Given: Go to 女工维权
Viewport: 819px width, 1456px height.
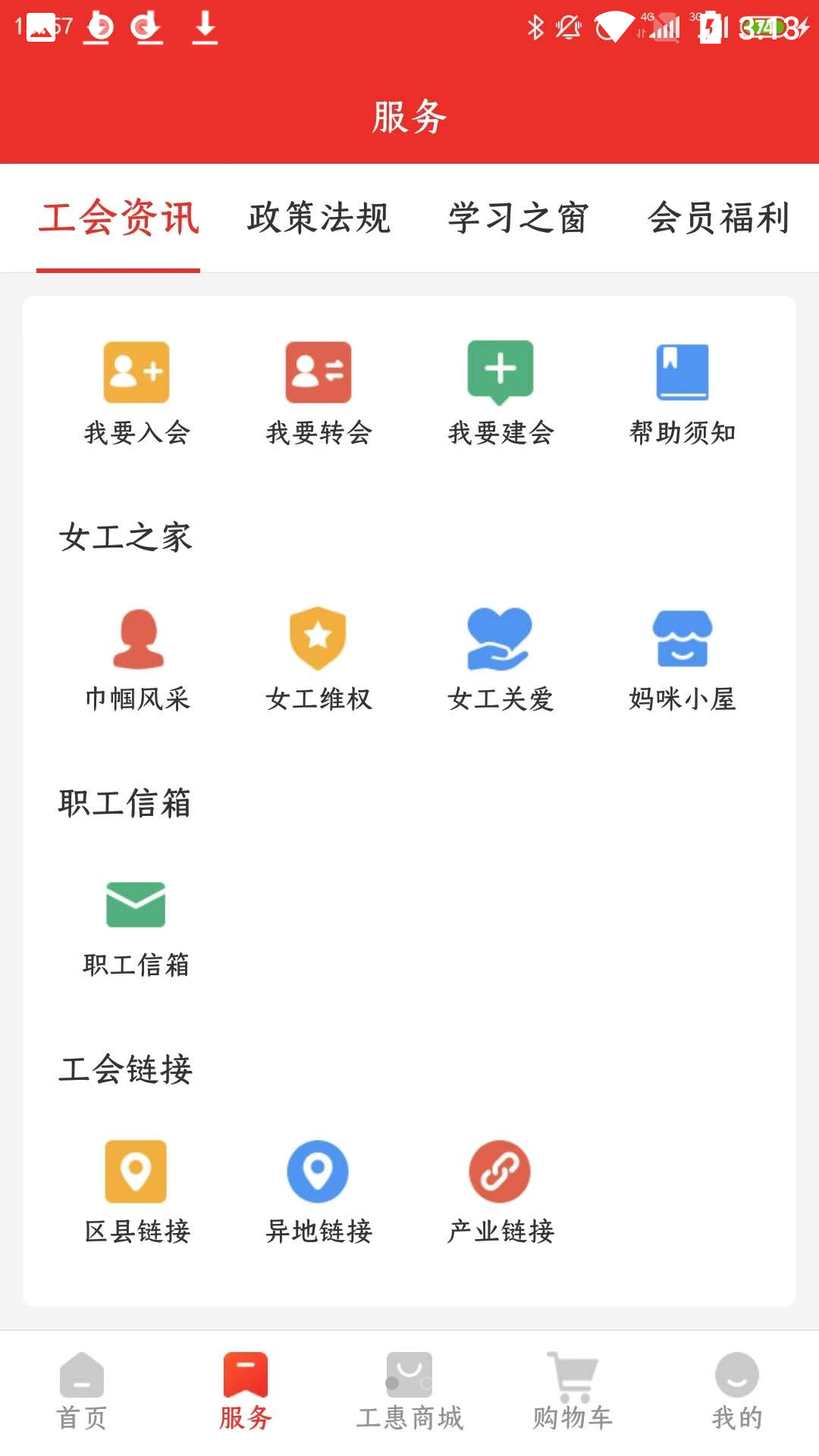Looking at the screenshot, I should (x=318, y=658).
